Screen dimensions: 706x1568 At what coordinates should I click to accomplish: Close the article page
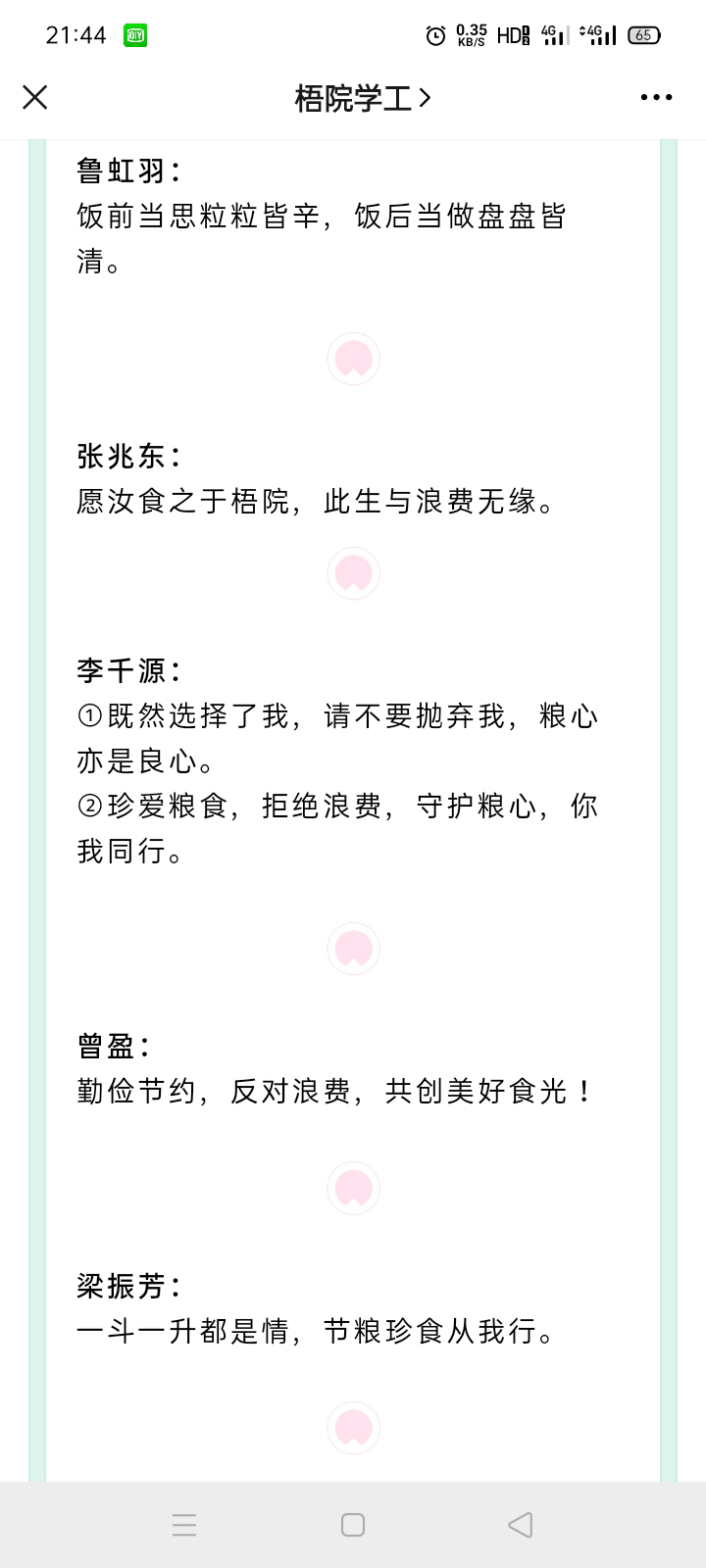pyautogui.click(x=35, y=97)
